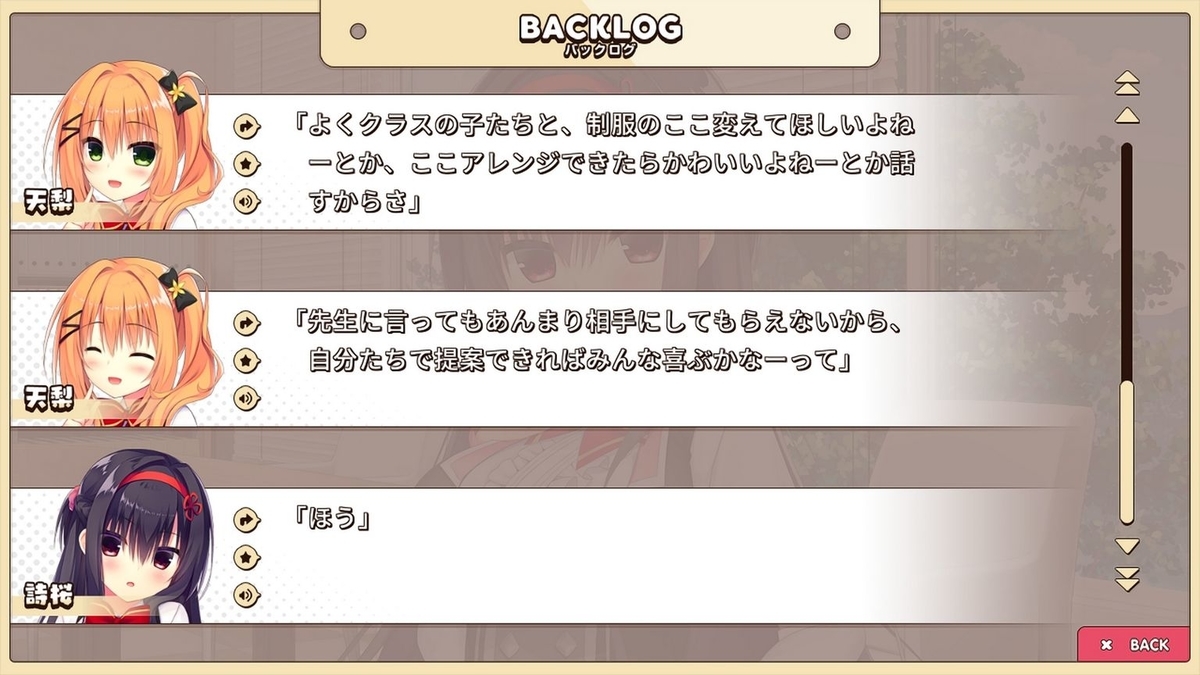
Task: Favorite the 「ほう」 line
Action: 245,556
